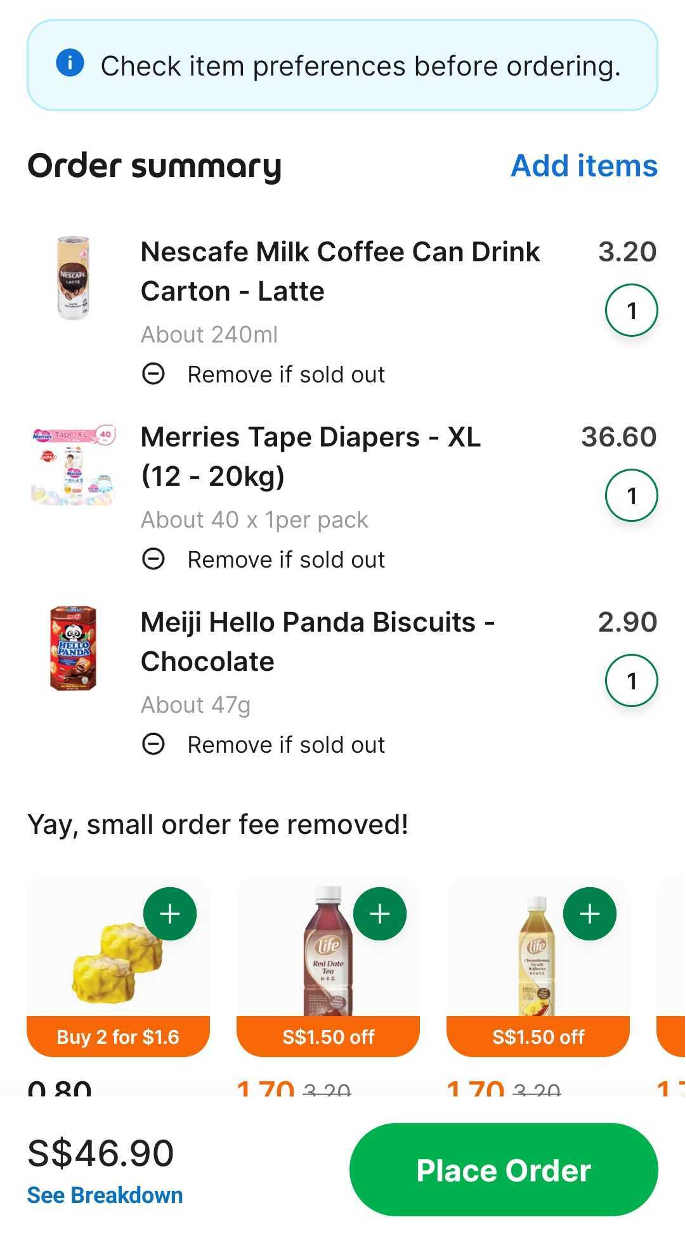Add the yellow Life tea bottle
This screenshot has height=1240, width=686.
coord(590,914)
